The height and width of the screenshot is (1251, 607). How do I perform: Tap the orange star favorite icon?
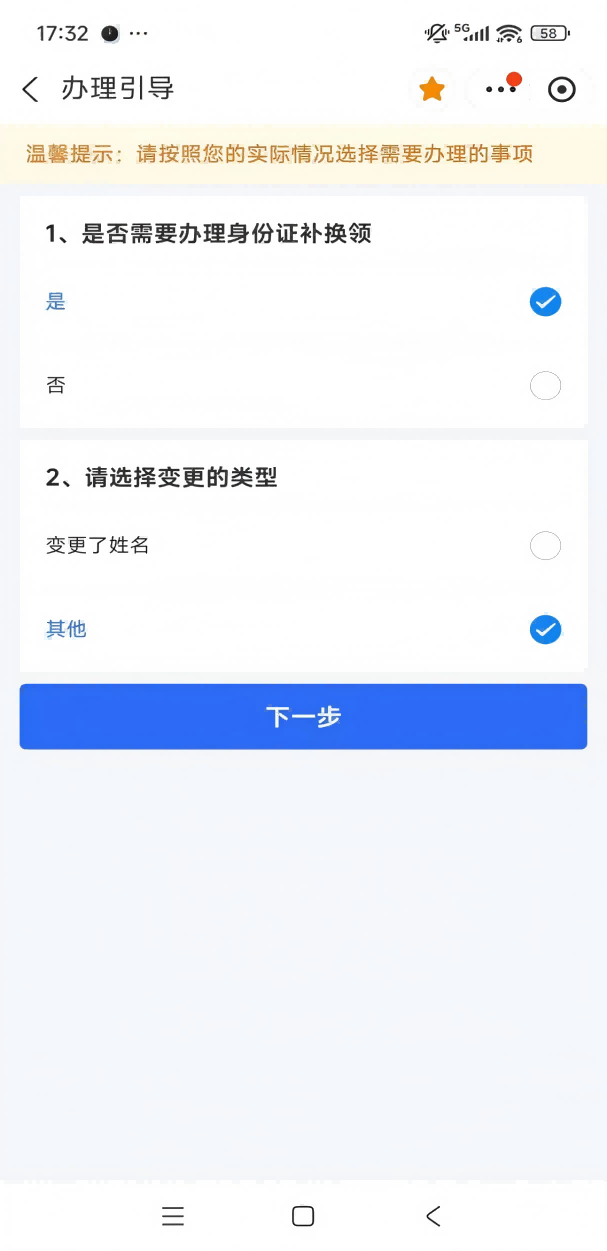(432, 89)
